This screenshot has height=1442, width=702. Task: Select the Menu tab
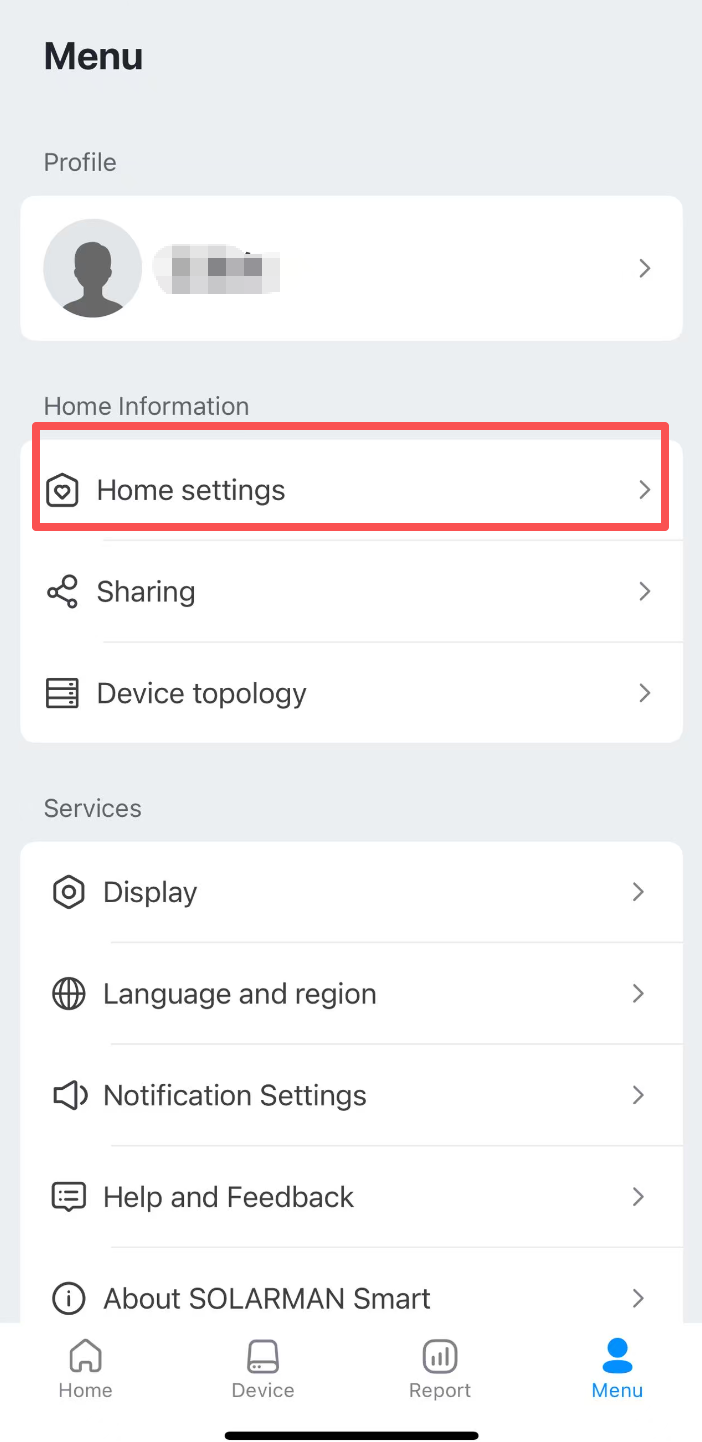[617, 1370]
